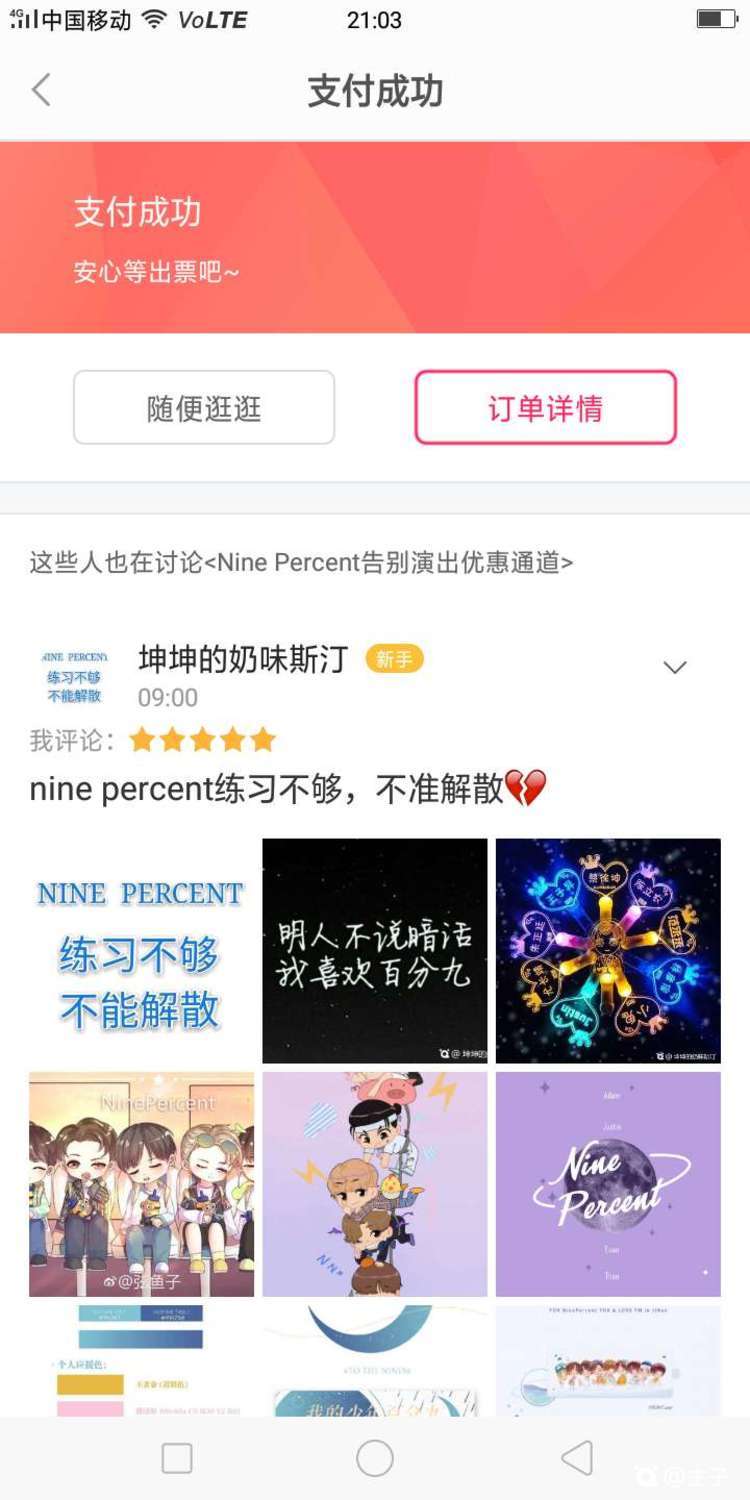750x1500 pixels.
Task: View the black 明人不说暗话 handwriting image
Action: 375,951
